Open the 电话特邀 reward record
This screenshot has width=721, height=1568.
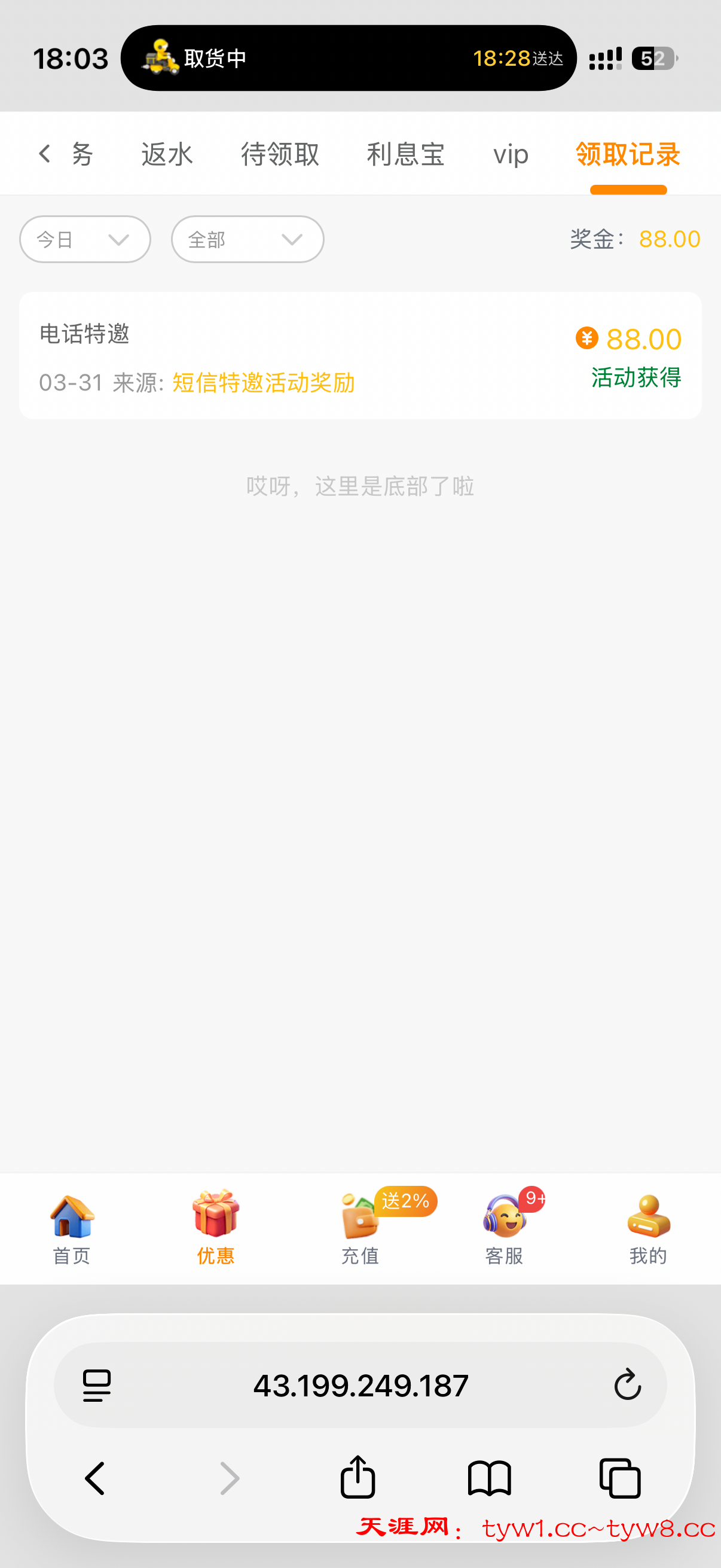pos(360,355)
